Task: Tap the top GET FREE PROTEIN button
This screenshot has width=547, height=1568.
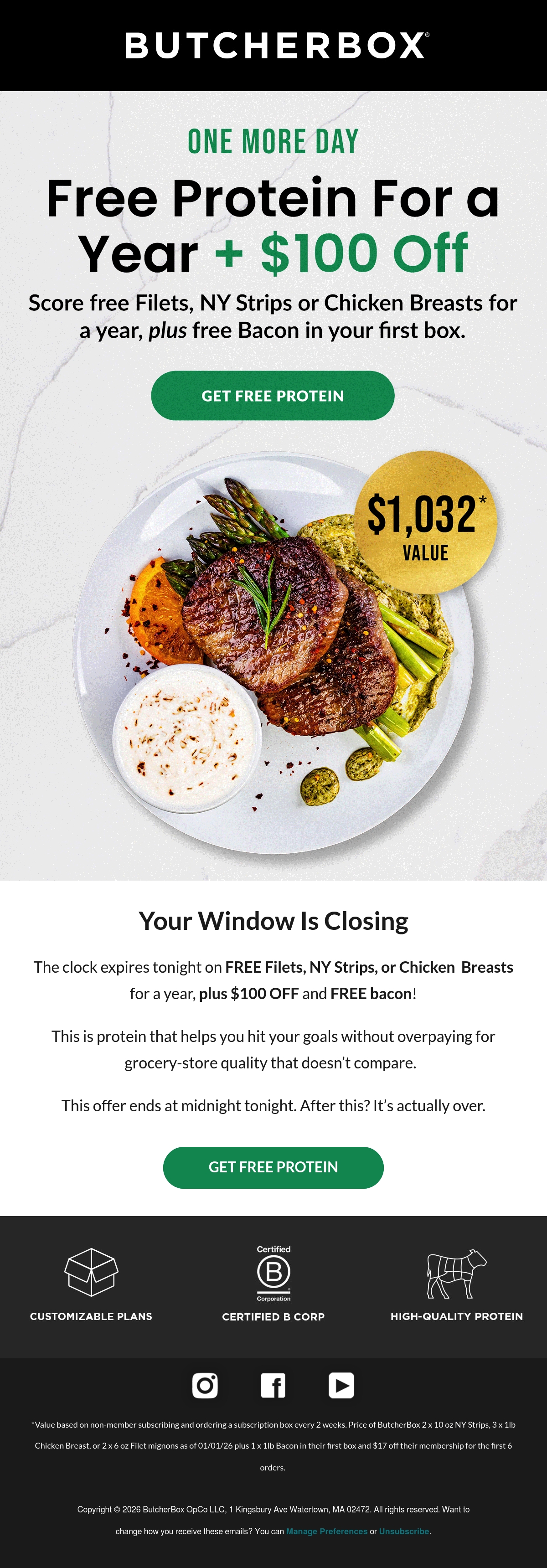Action: click(273, 396)
